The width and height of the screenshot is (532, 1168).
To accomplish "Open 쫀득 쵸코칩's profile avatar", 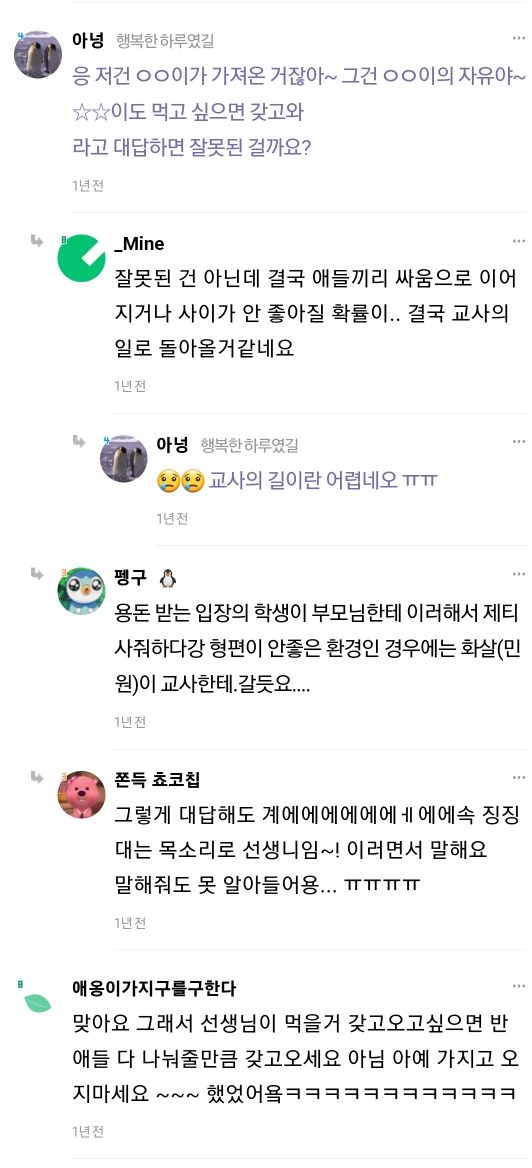I will point(81,794).
